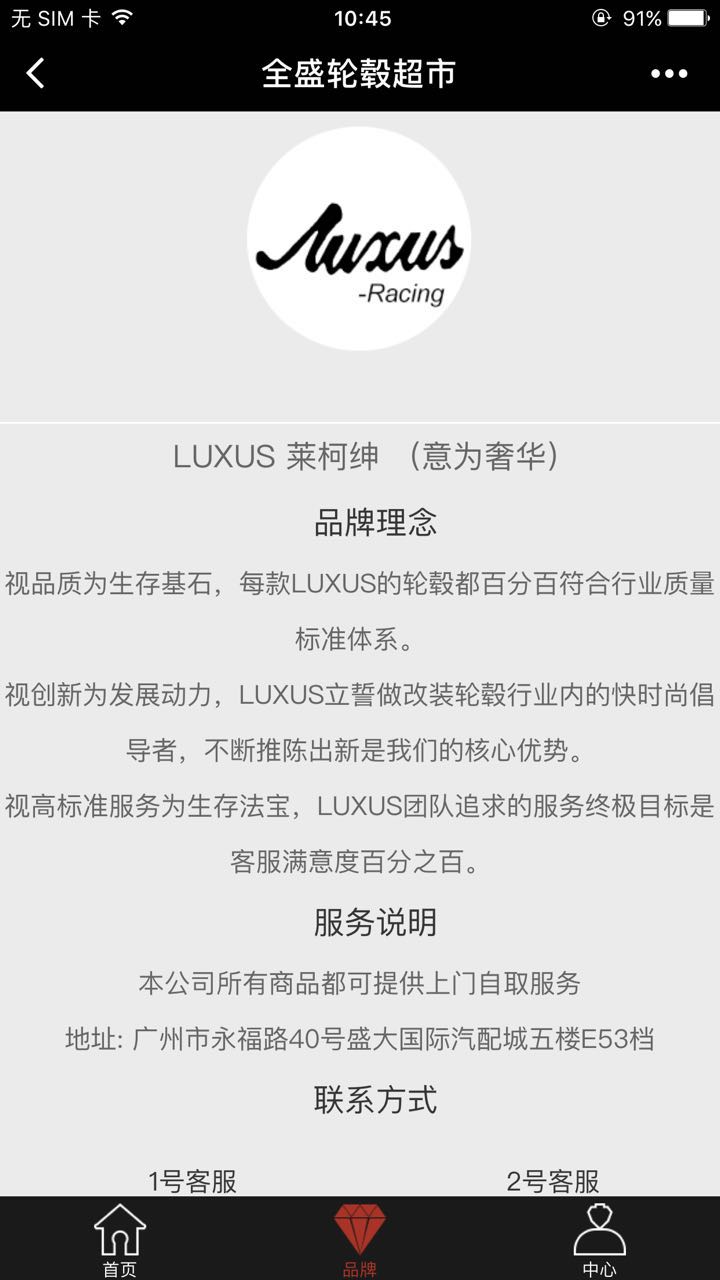Open the three-dot overflow menu
The width and height of the screenshot is (720, 1280).
pyautogui.click(x=669, y=73)
